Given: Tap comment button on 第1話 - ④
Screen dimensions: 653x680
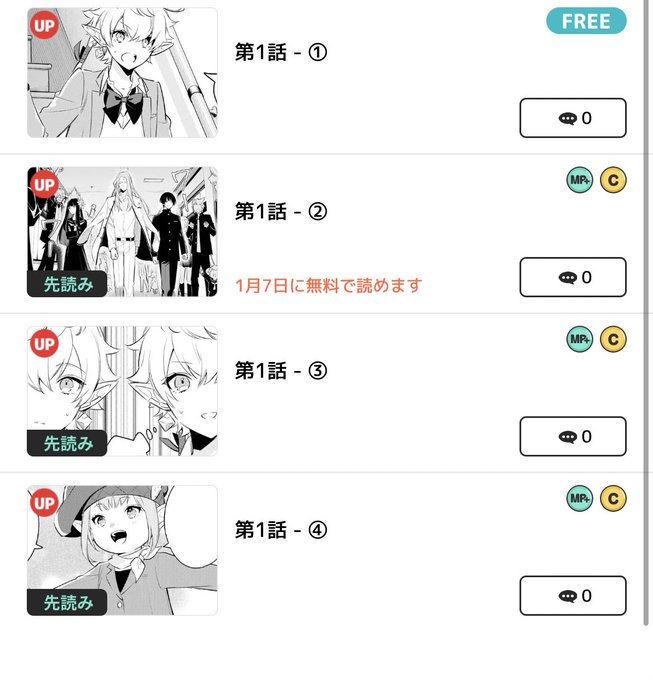Looking at the screenshot, I should 573,596.
